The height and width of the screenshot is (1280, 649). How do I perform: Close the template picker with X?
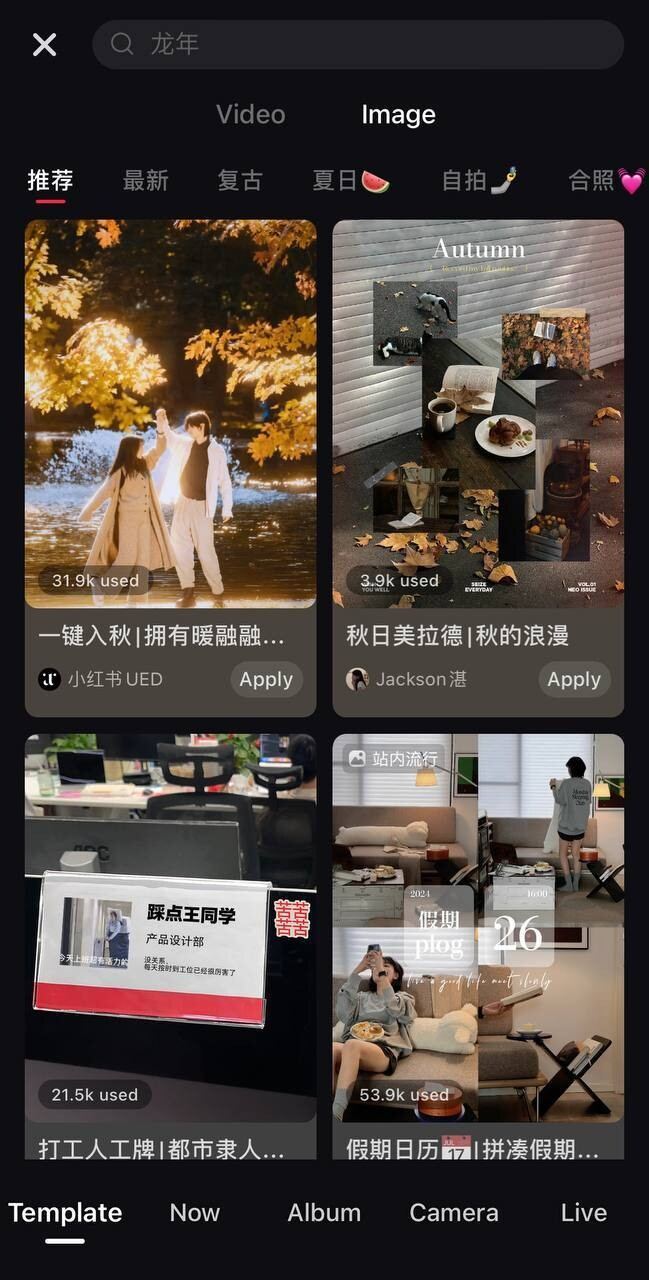(44, 44)
